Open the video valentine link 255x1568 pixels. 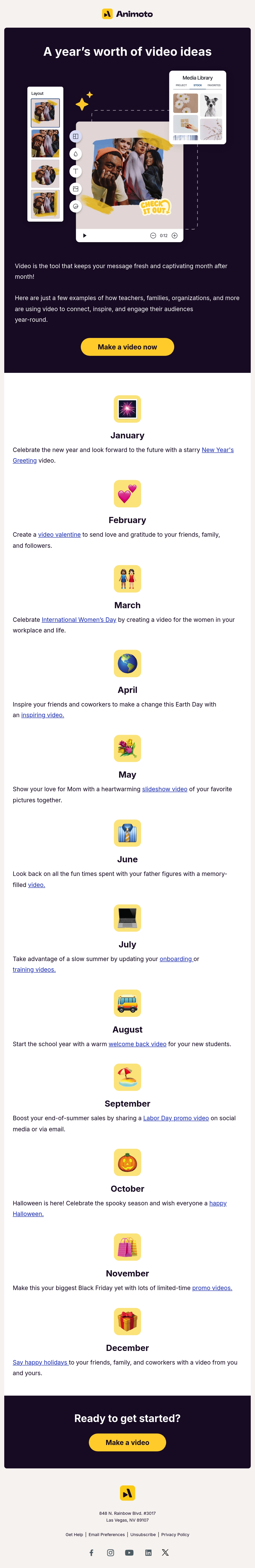tap(59, 534)
